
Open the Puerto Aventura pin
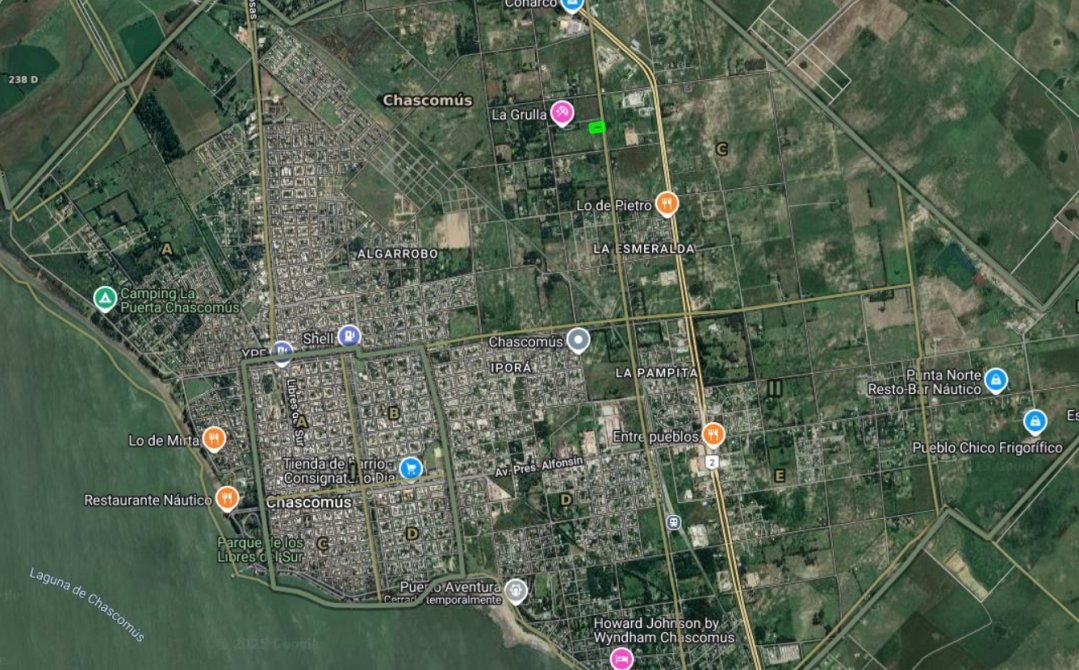point(515,590)
